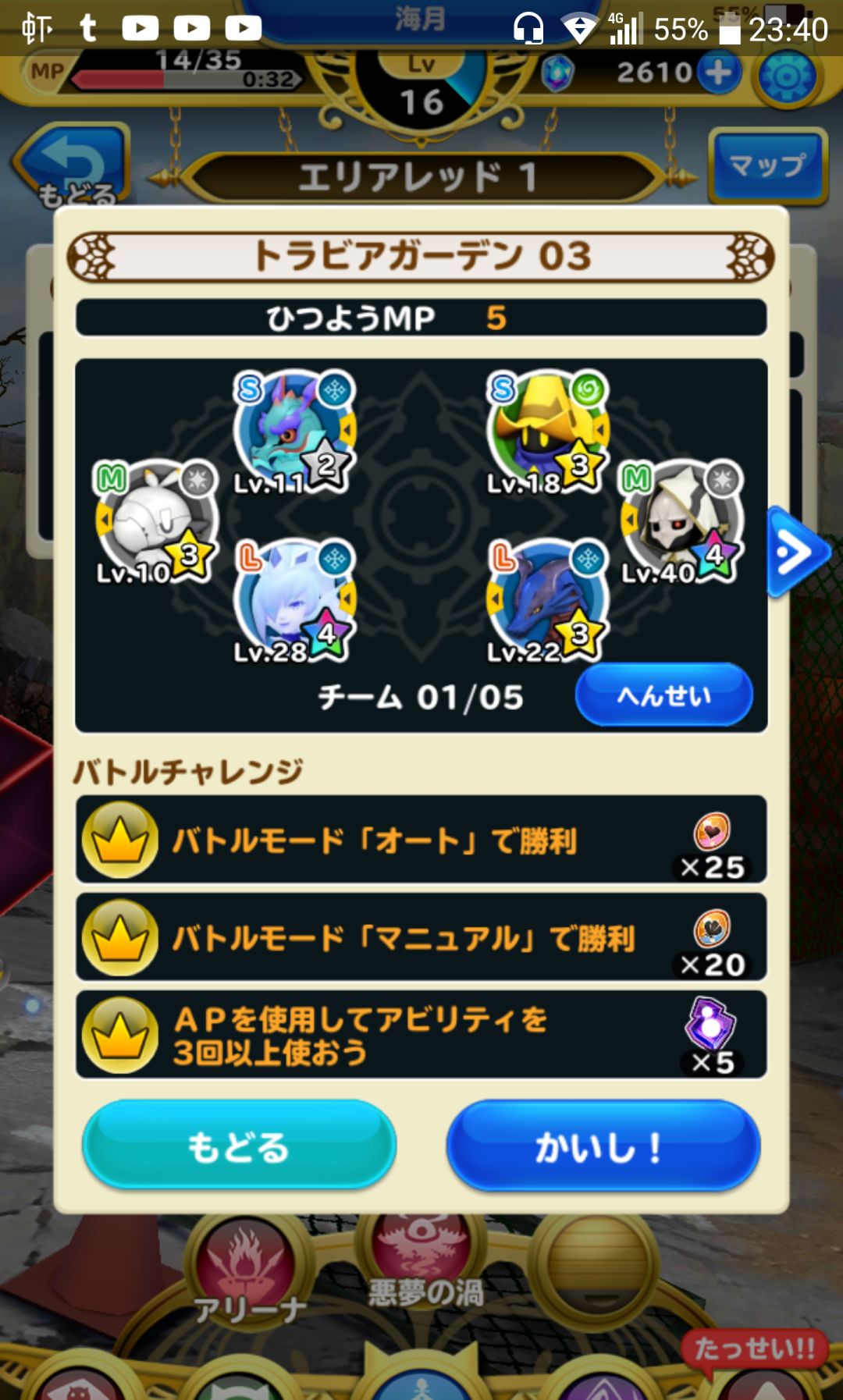Open the マップ view
Image resolution: width=843 pixels, height=1400 pixels.
(768, 165)
